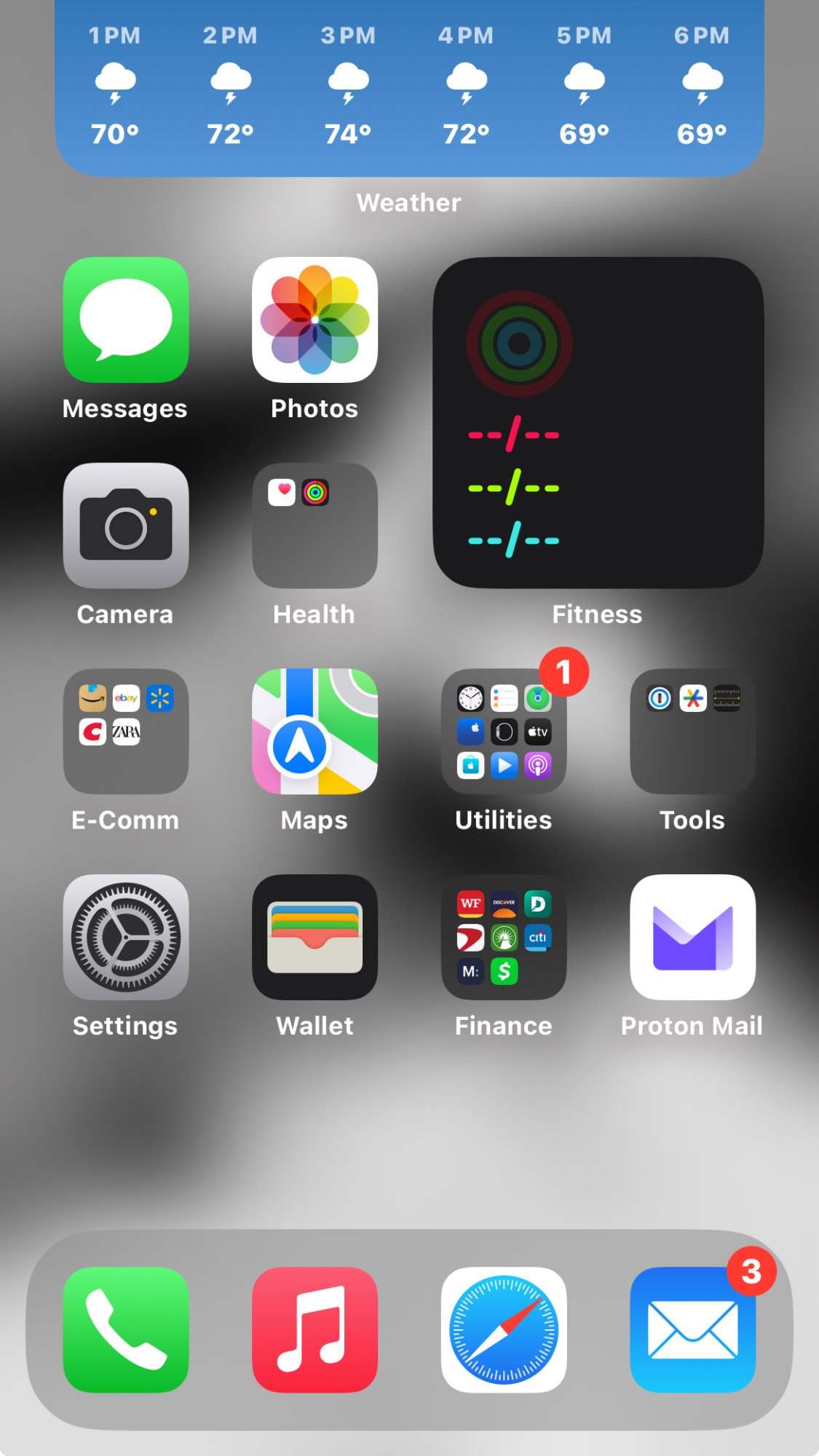The image size is (819, 1456).
Task: Open the Mail app with 3 unread
Action: point(692,1329)
